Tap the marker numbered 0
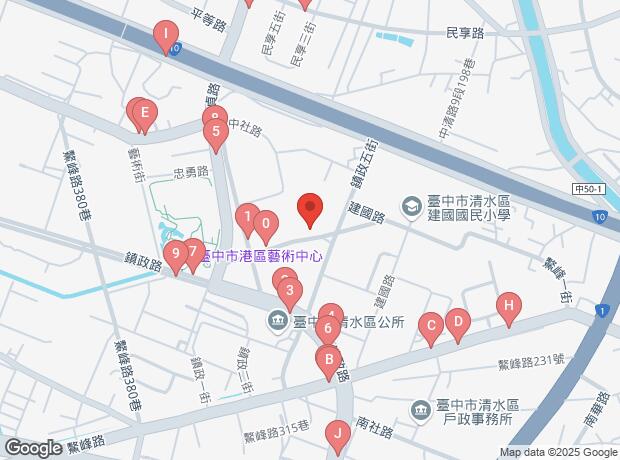 coord(265,223)
